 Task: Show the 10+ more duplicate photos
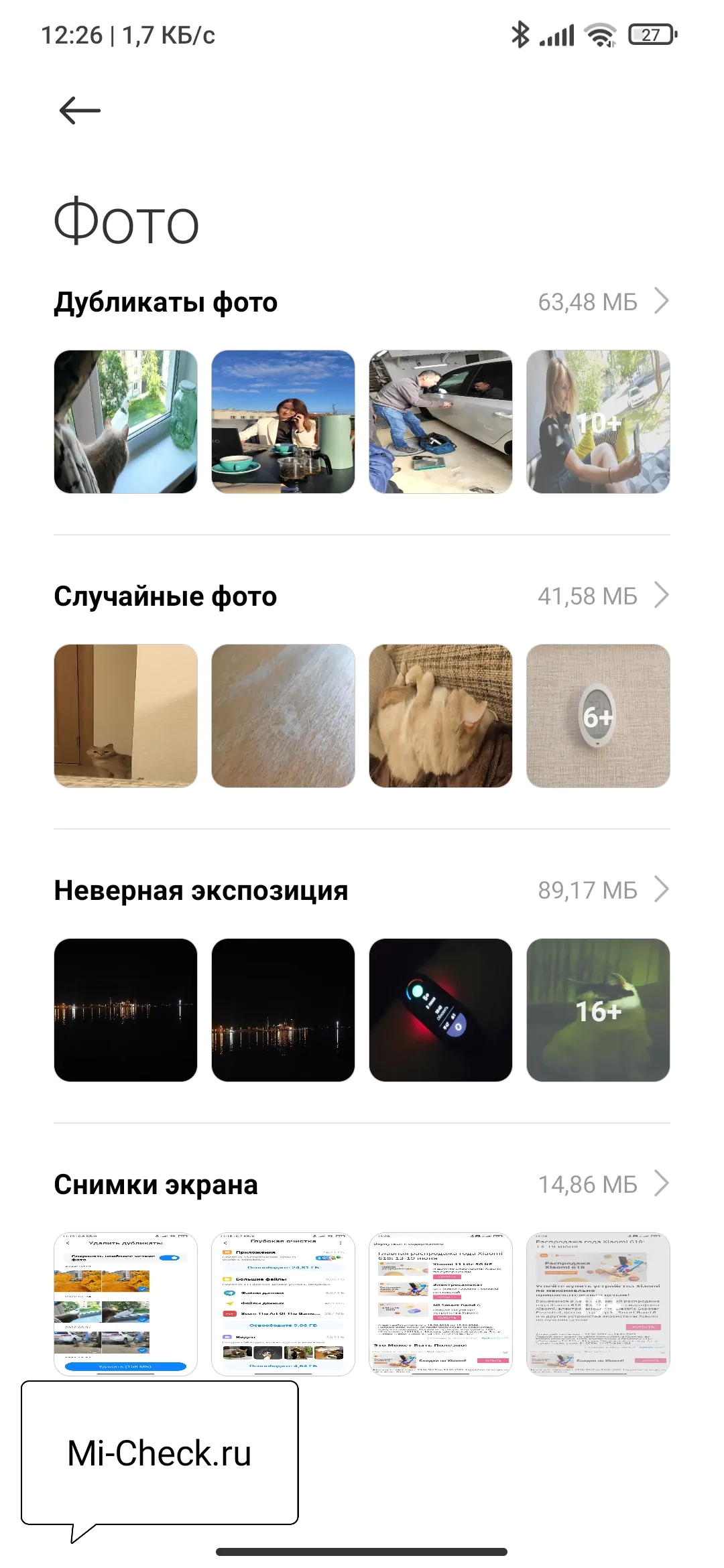tap(598, 422)
